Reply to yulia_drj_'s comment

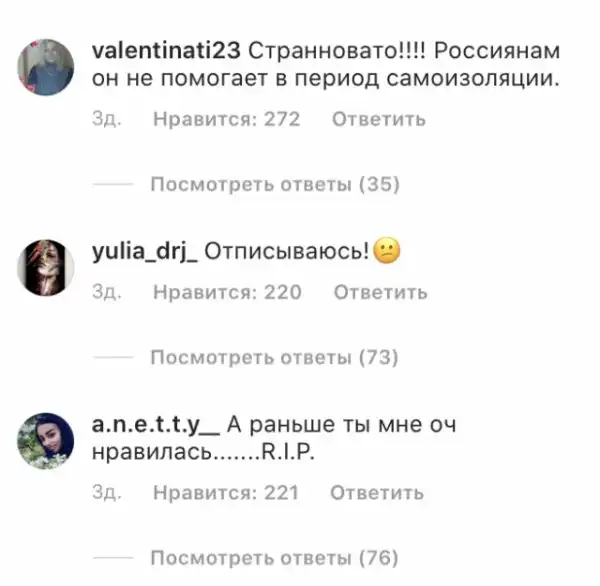[x=380, y=292]
